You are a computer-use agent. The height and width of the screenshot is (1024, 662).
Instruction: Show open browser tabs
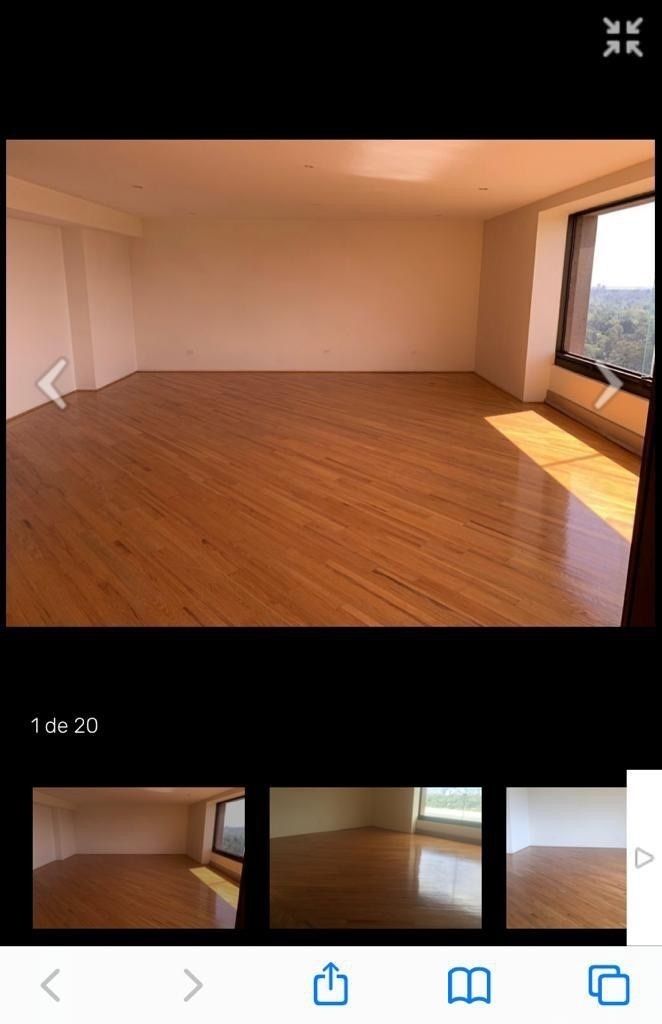coord(608,985)
